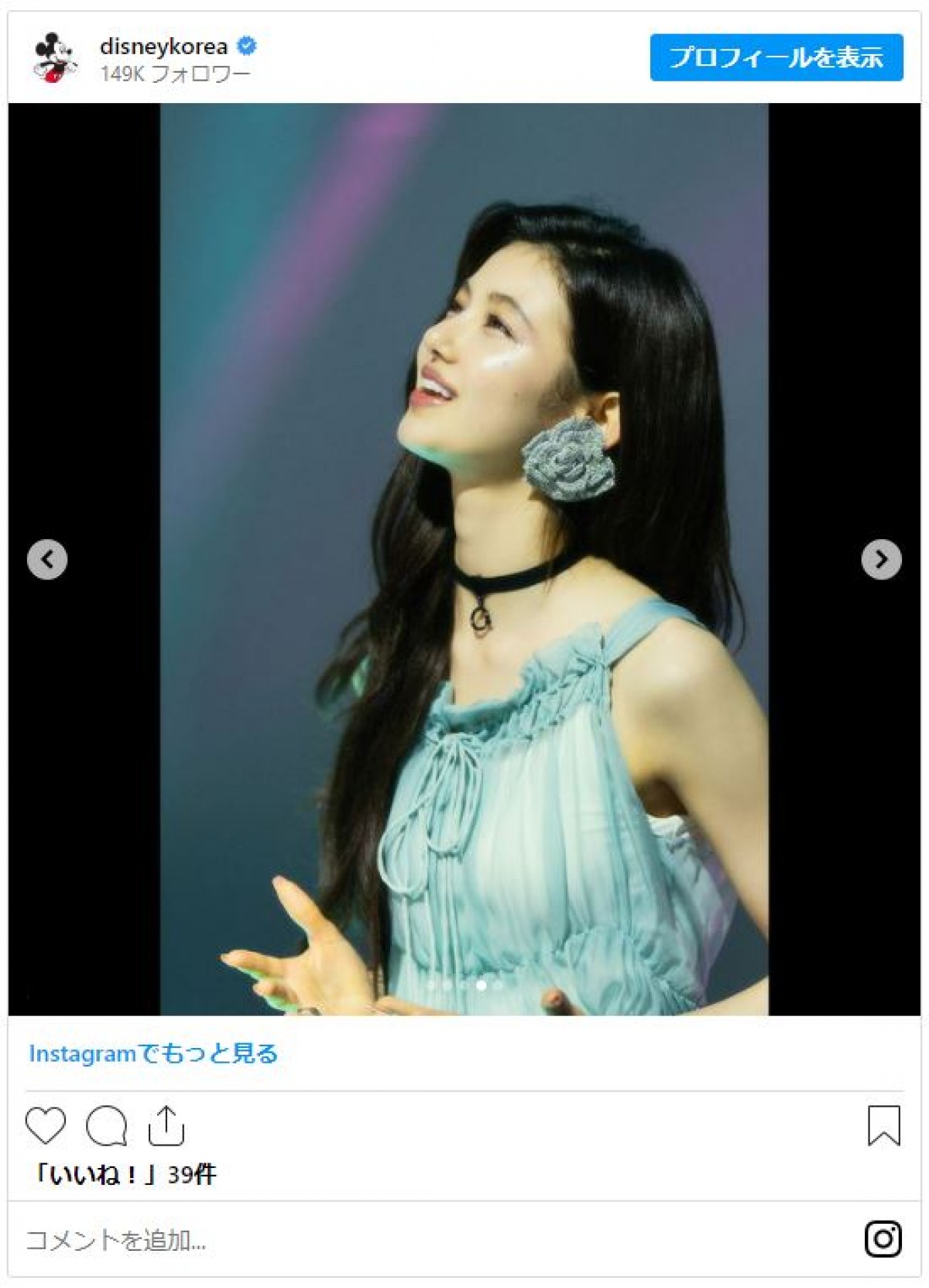Open the disneykorea profile name
This screenshot has height=1288, width=929.
point(163,46)
